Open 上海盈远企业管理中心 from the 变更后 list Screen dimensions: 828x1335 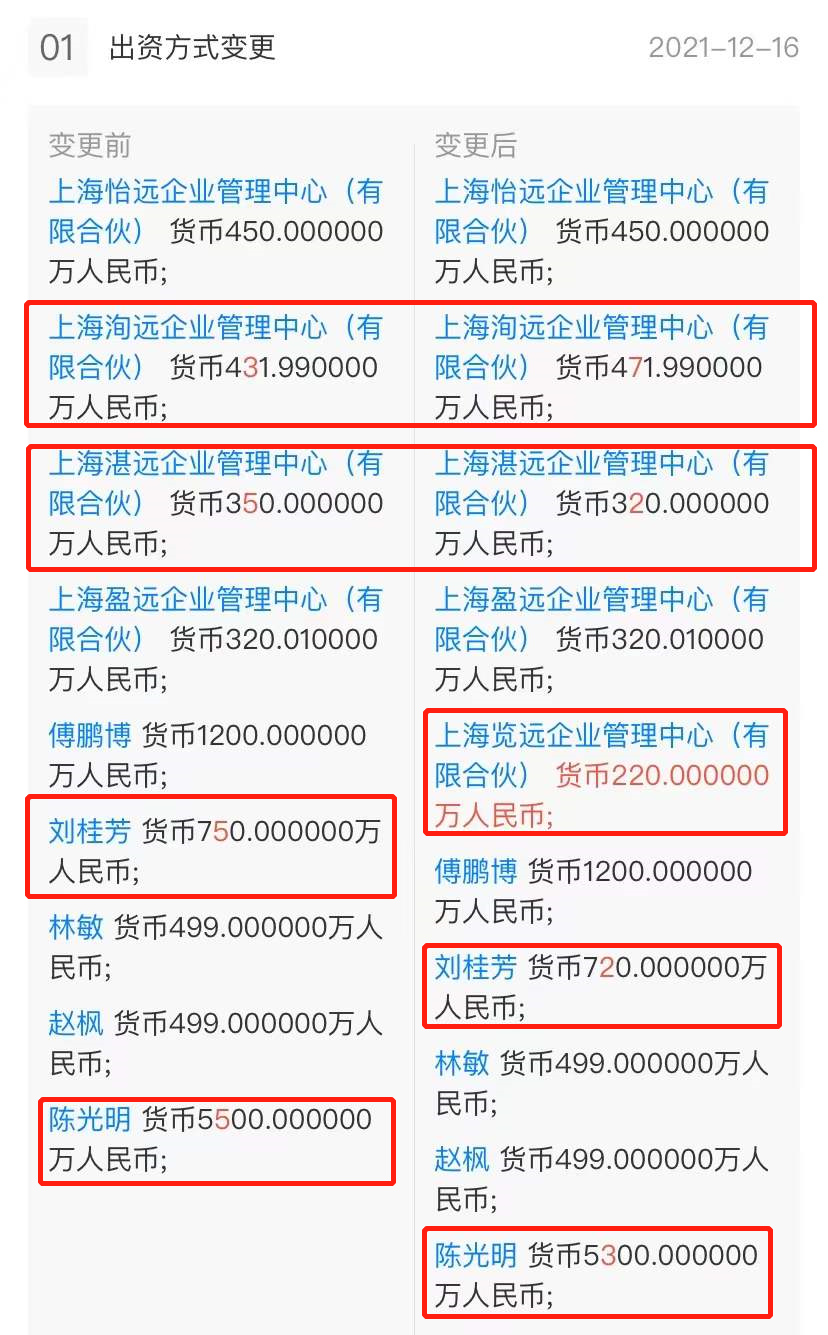[x=574, y=600]
